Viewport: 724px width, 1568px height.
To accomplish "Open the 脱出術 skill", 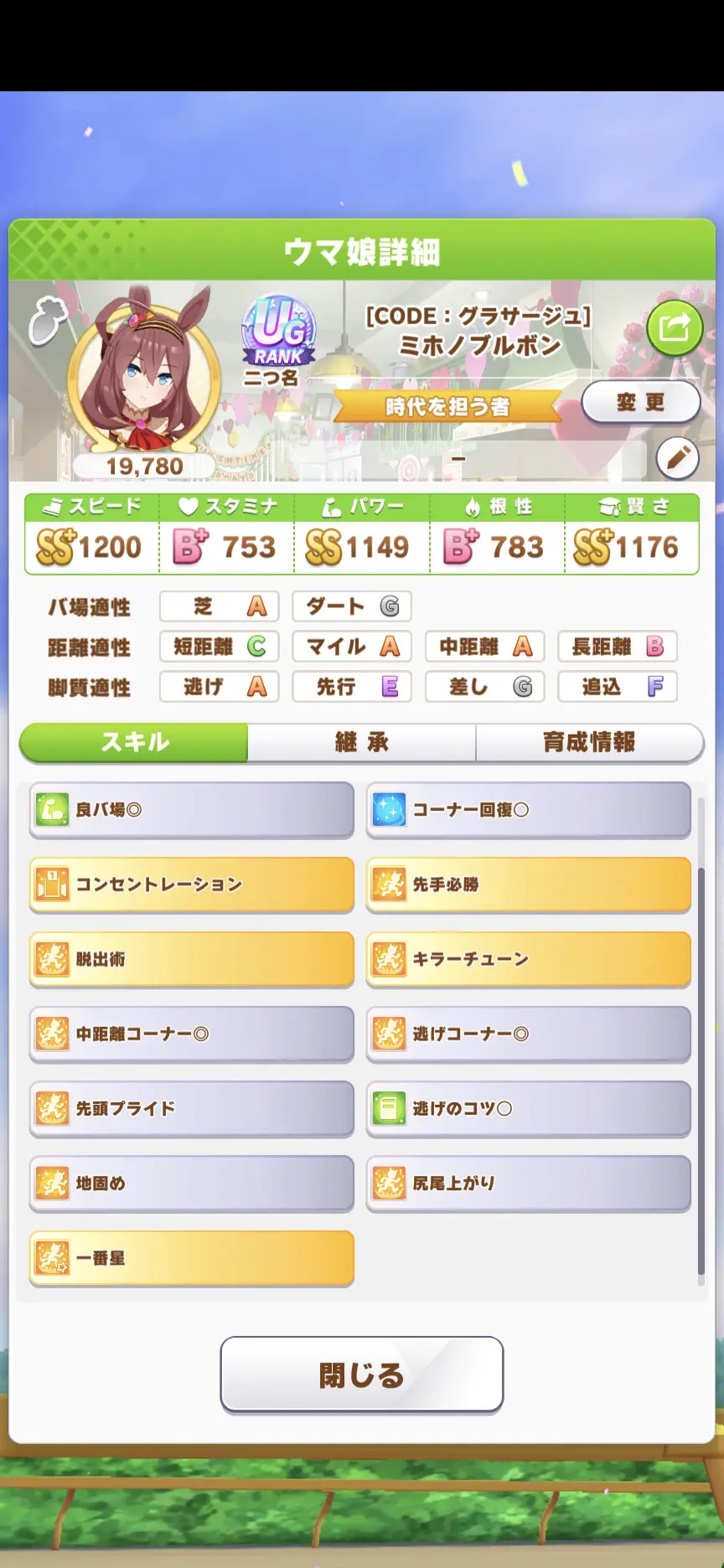I will 191,959.
